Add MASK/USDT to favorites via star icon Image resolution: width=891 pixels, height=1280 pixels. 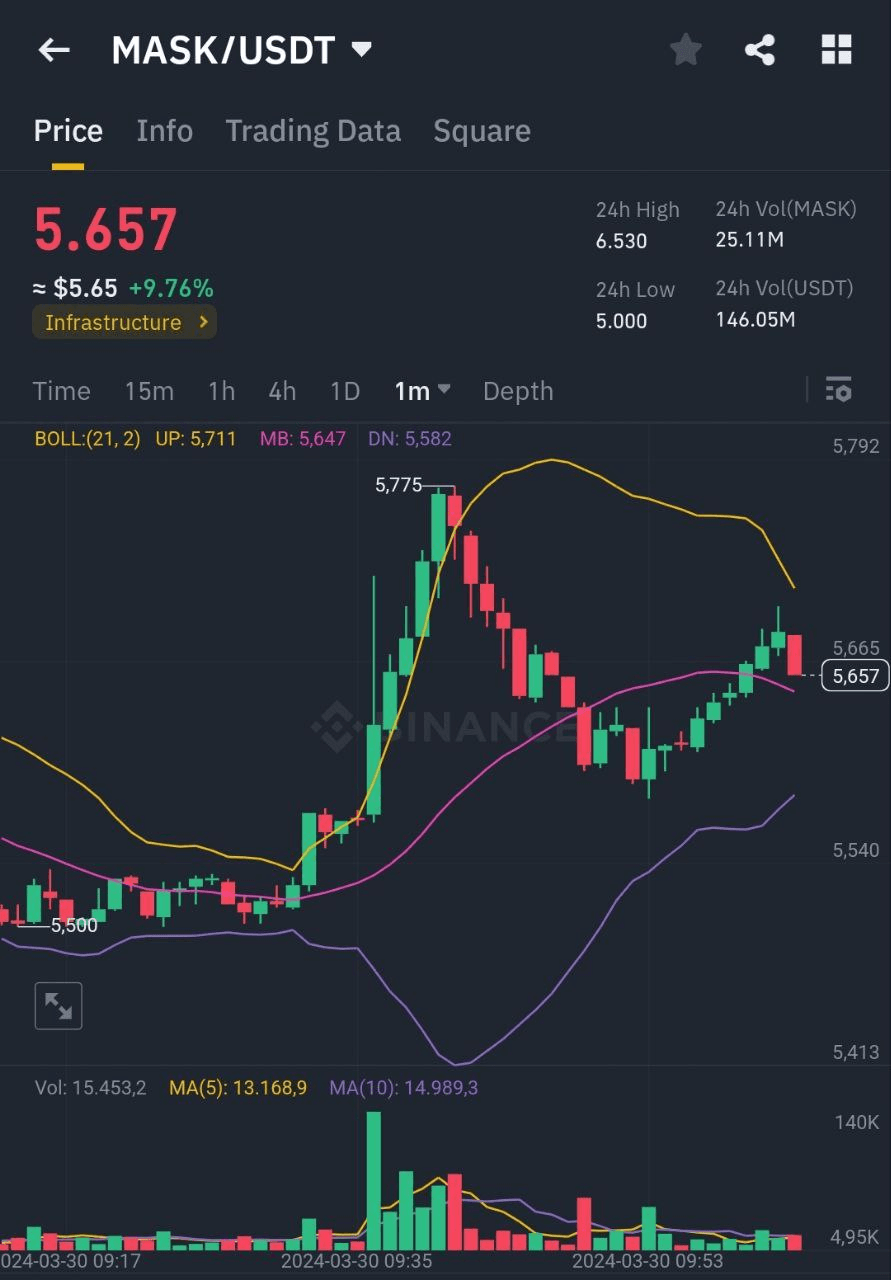pos(685,50)
